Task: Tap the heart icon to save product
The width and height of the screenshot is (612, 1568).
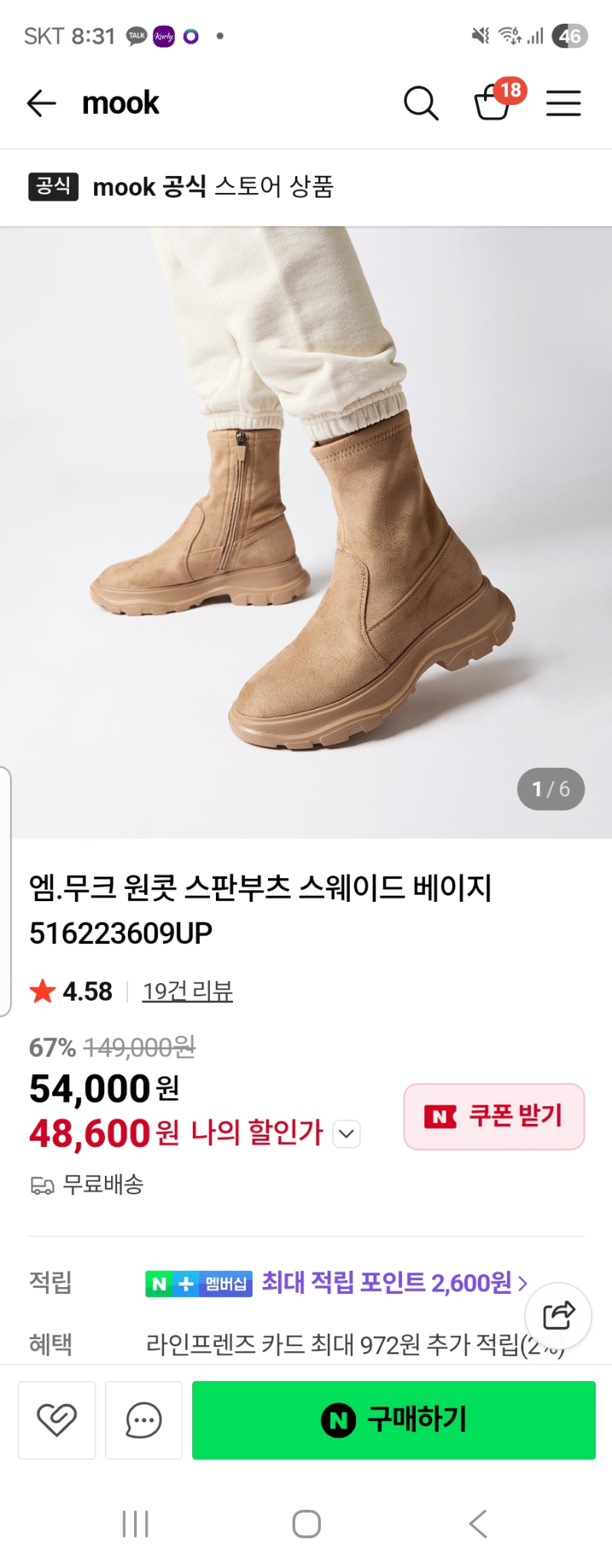Action: [57, 1419]
